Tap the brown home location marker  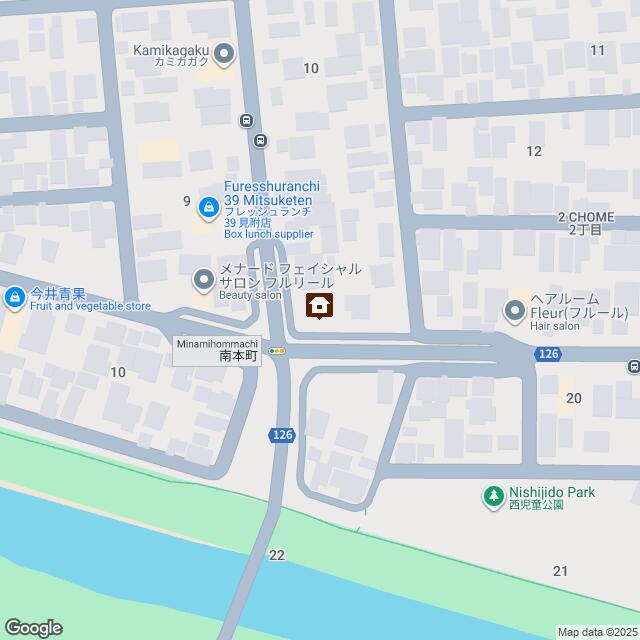point(320,305)
